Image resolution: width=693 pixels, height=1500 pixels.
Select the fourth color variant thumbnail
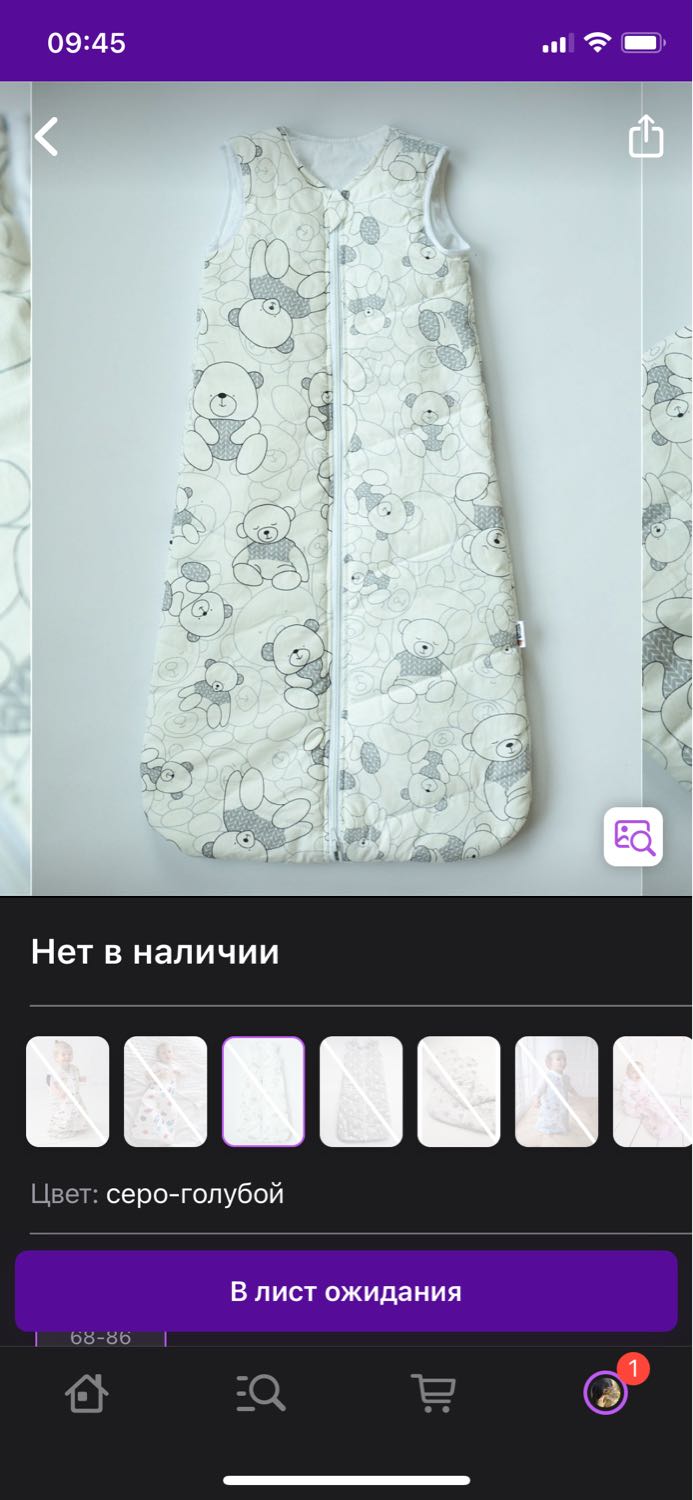361,1091
